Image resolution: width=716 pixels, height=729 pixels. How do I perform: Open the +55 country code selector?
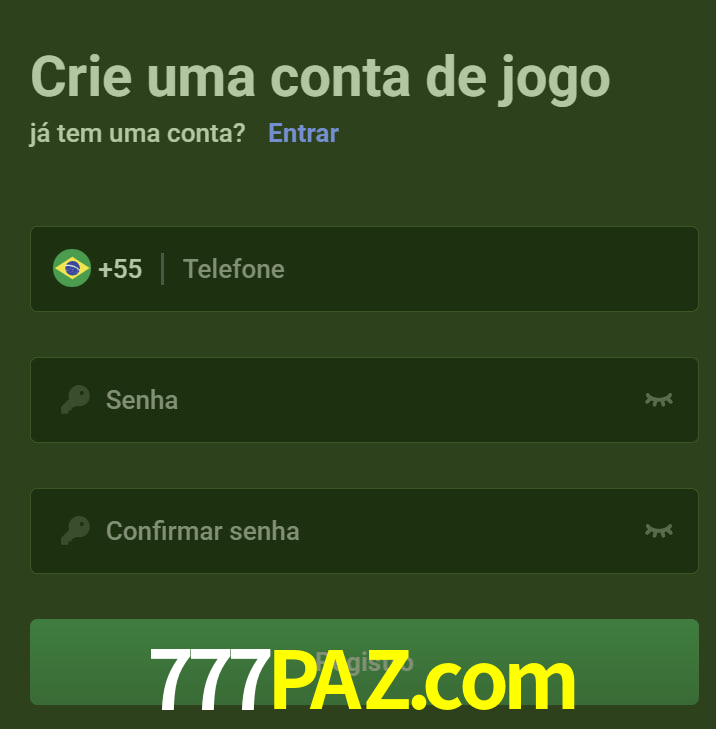(98, 269)
